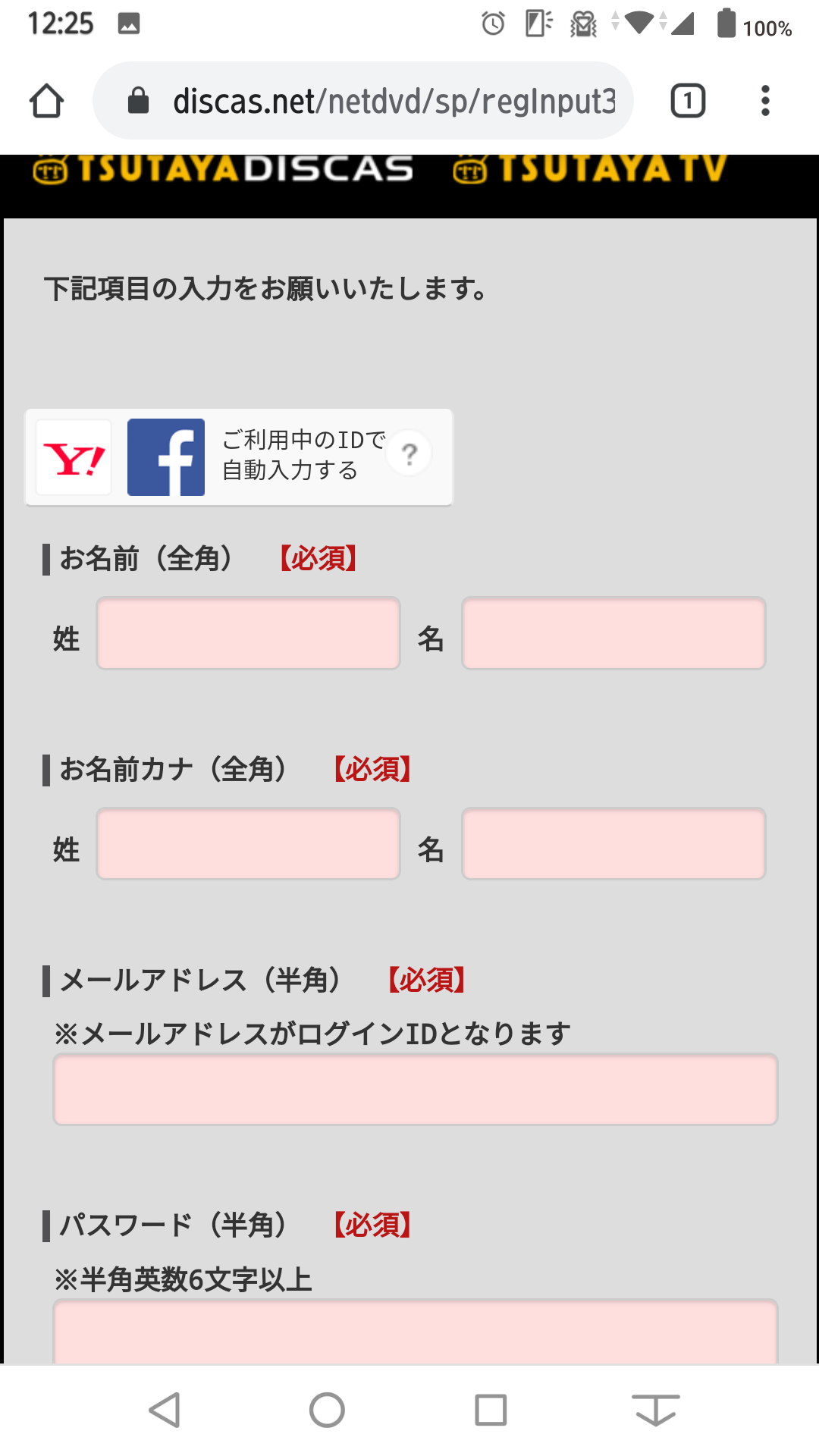The image size is (819, 1456).
Task: Autofill using Yahoo! Japan ID
Action: [x=74, y=457]
